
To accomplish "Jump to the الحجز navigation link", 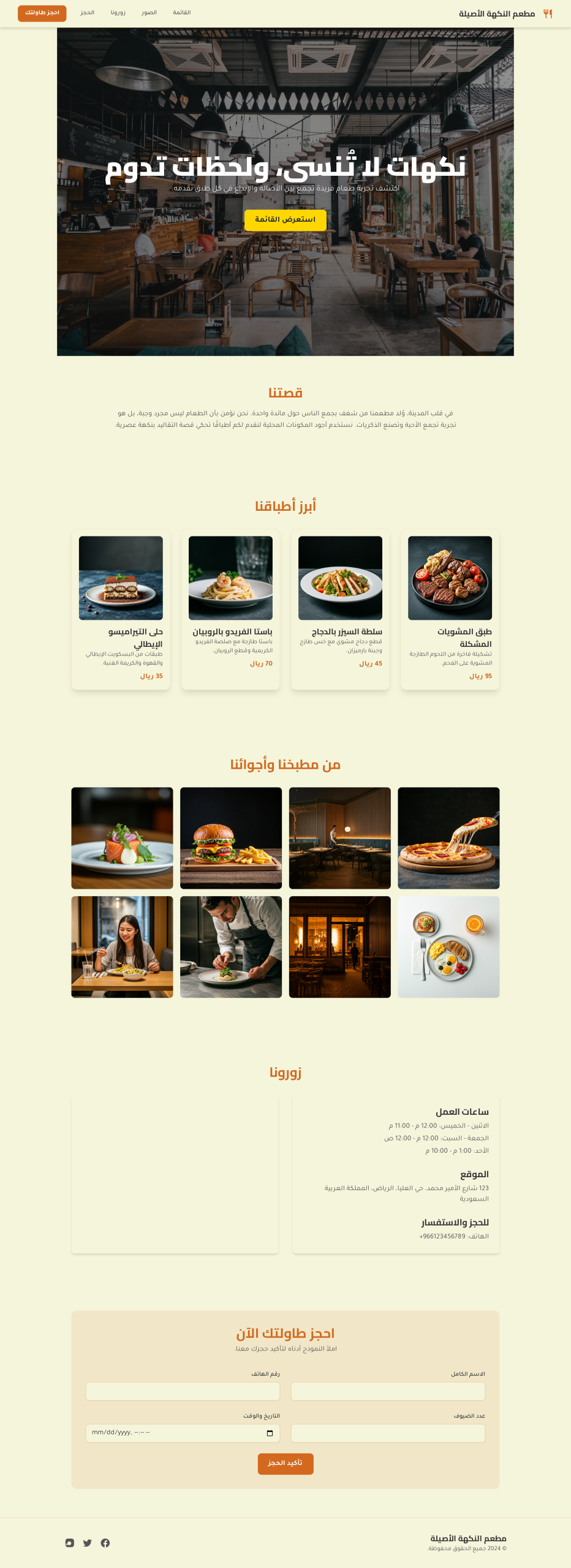I will (87, 13).
